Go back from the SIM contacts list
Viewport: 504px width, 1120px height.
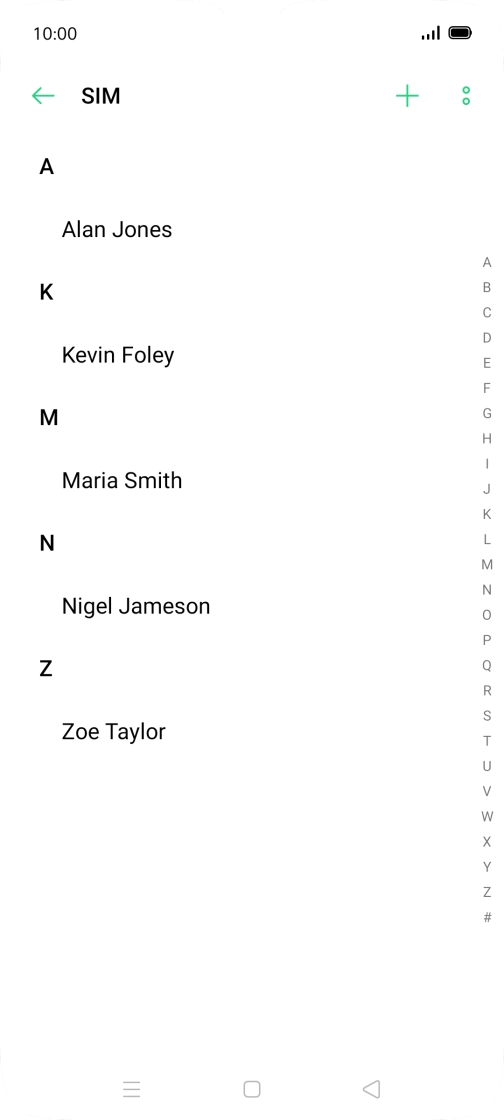point(43,96)
